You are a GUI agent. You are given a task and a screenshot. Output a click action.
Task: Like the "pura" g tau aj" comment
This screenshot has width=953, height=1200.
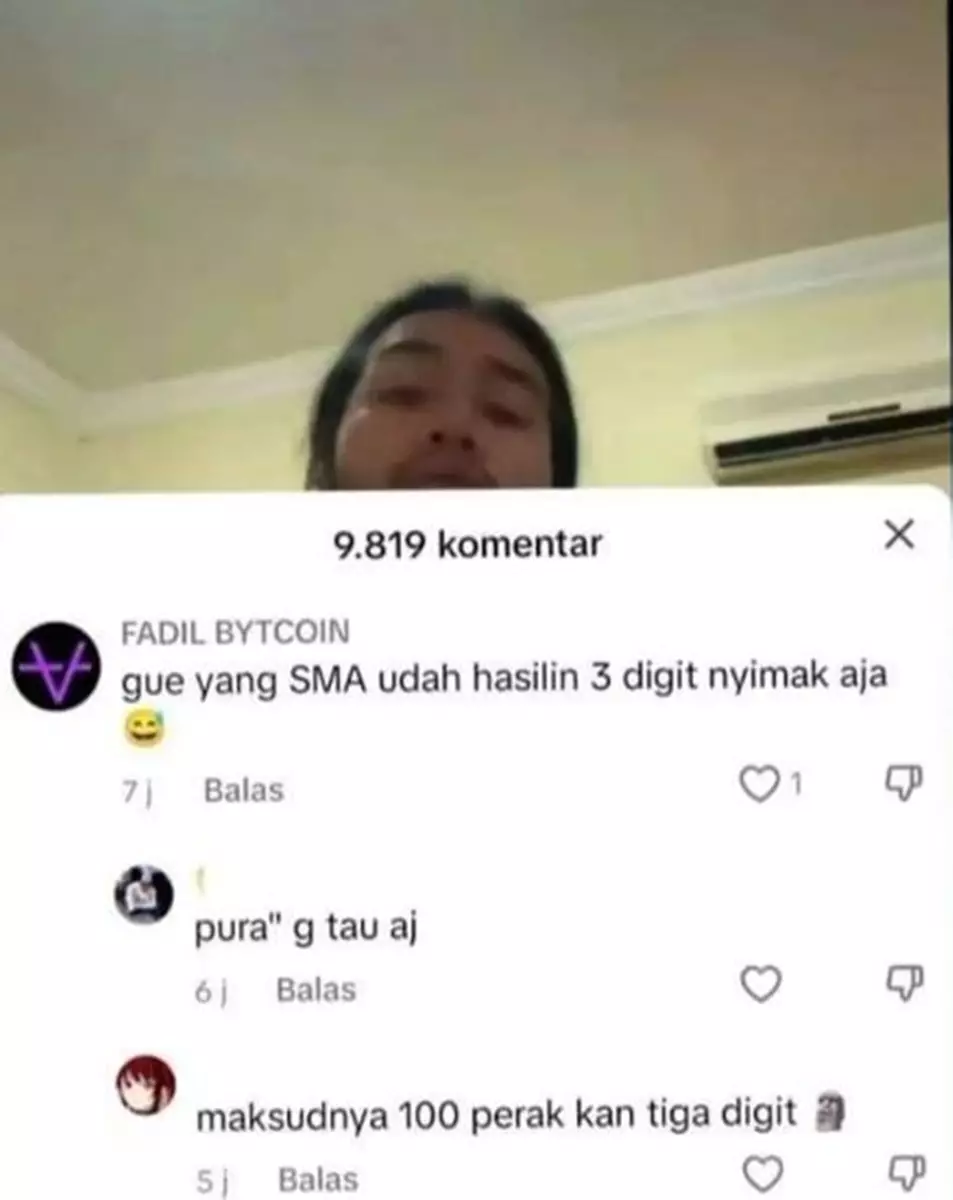coord(762,987)
